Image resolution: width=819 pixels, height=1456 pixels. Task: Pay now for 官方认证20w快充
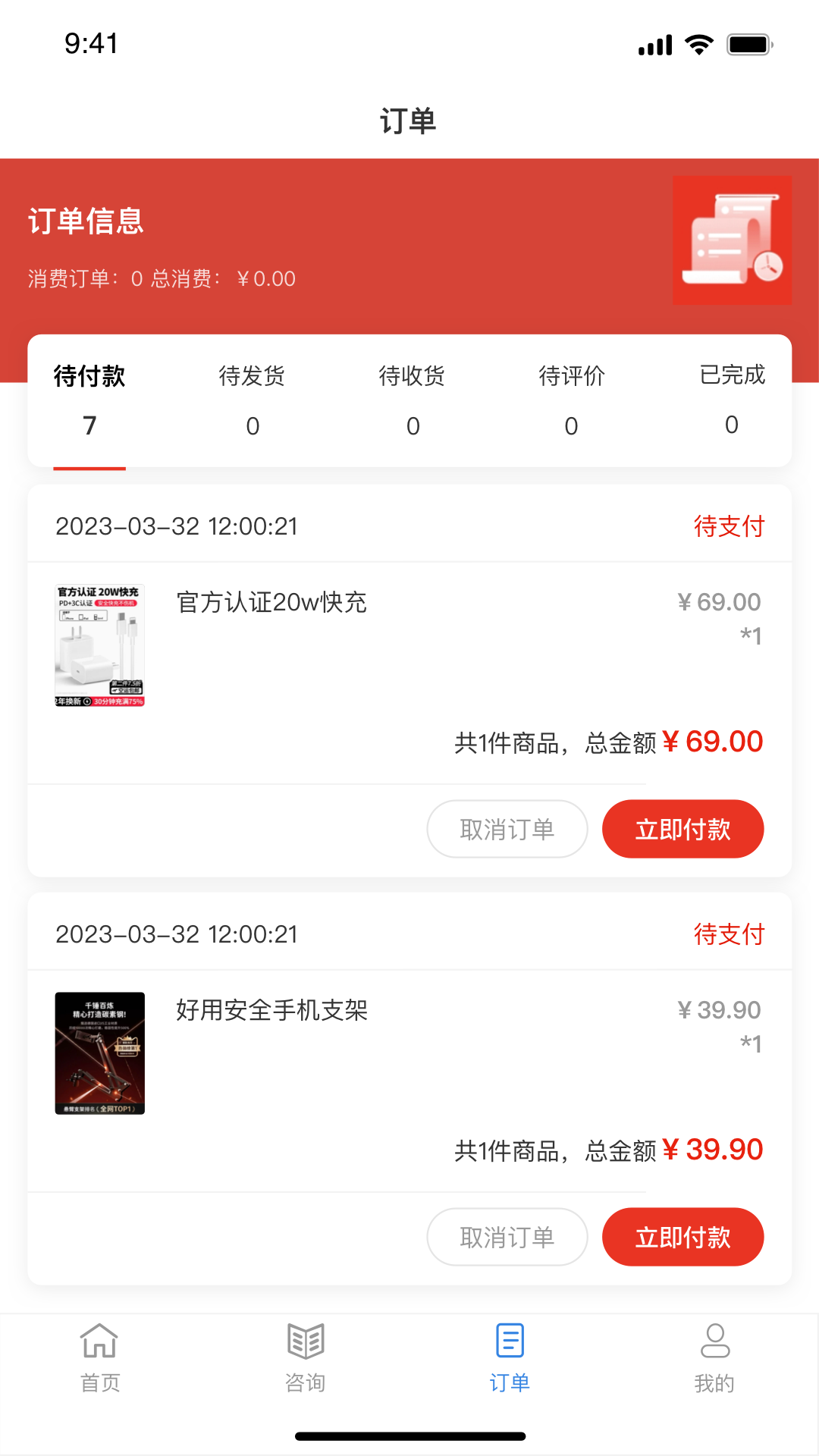tap(682, 829)
